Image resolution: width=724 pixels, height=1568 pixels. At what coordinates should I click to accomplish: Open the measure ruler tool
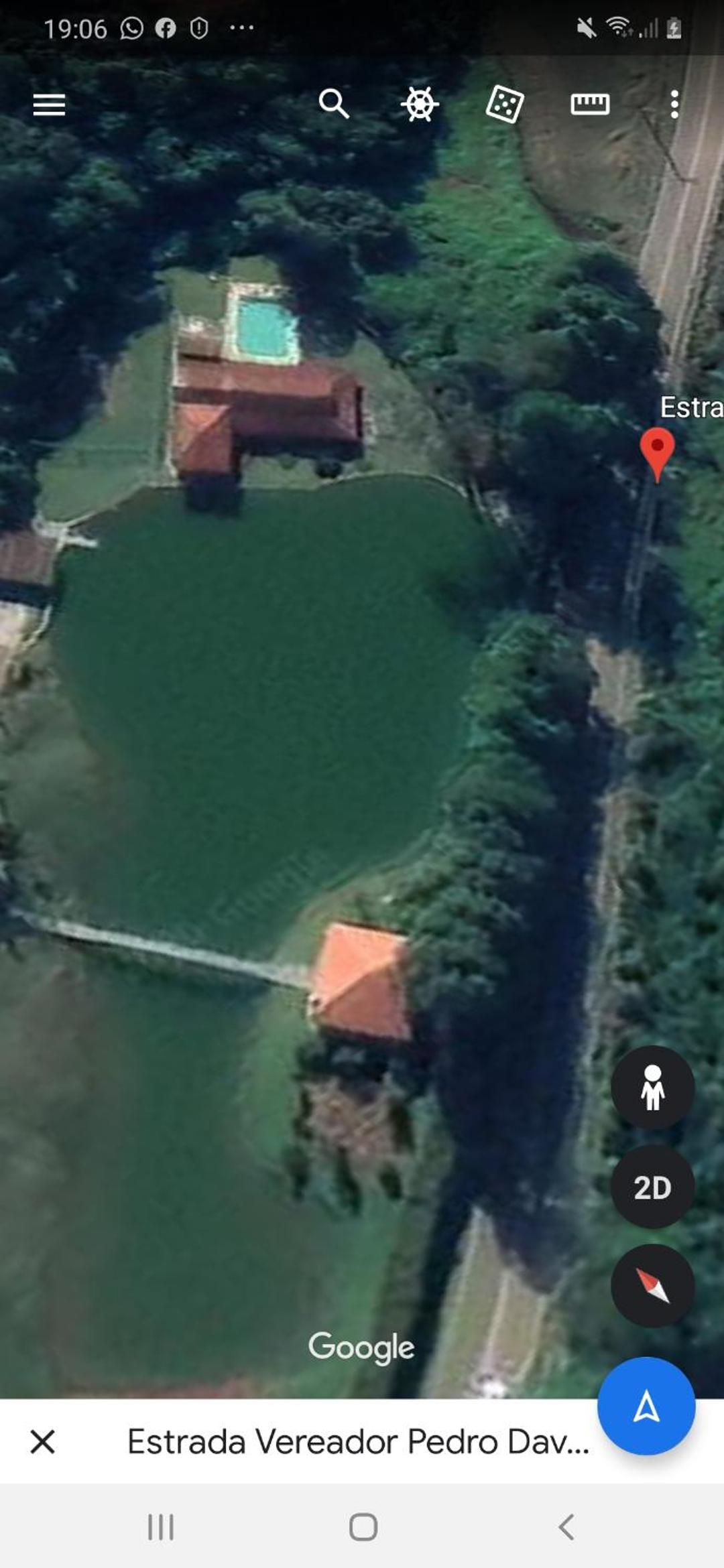point(590,105)
